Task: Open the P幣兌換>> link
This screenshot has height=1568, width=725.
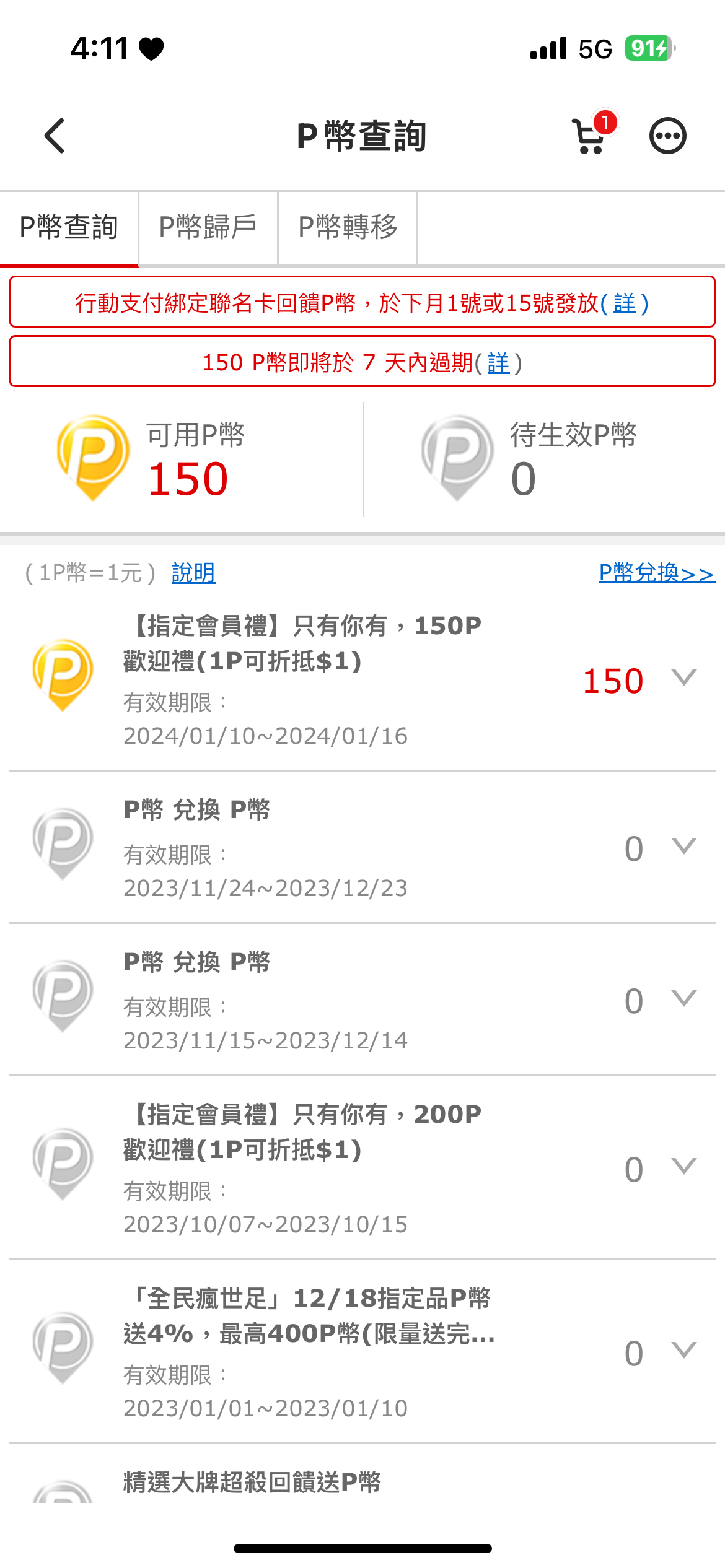Action: coord(656,573)
